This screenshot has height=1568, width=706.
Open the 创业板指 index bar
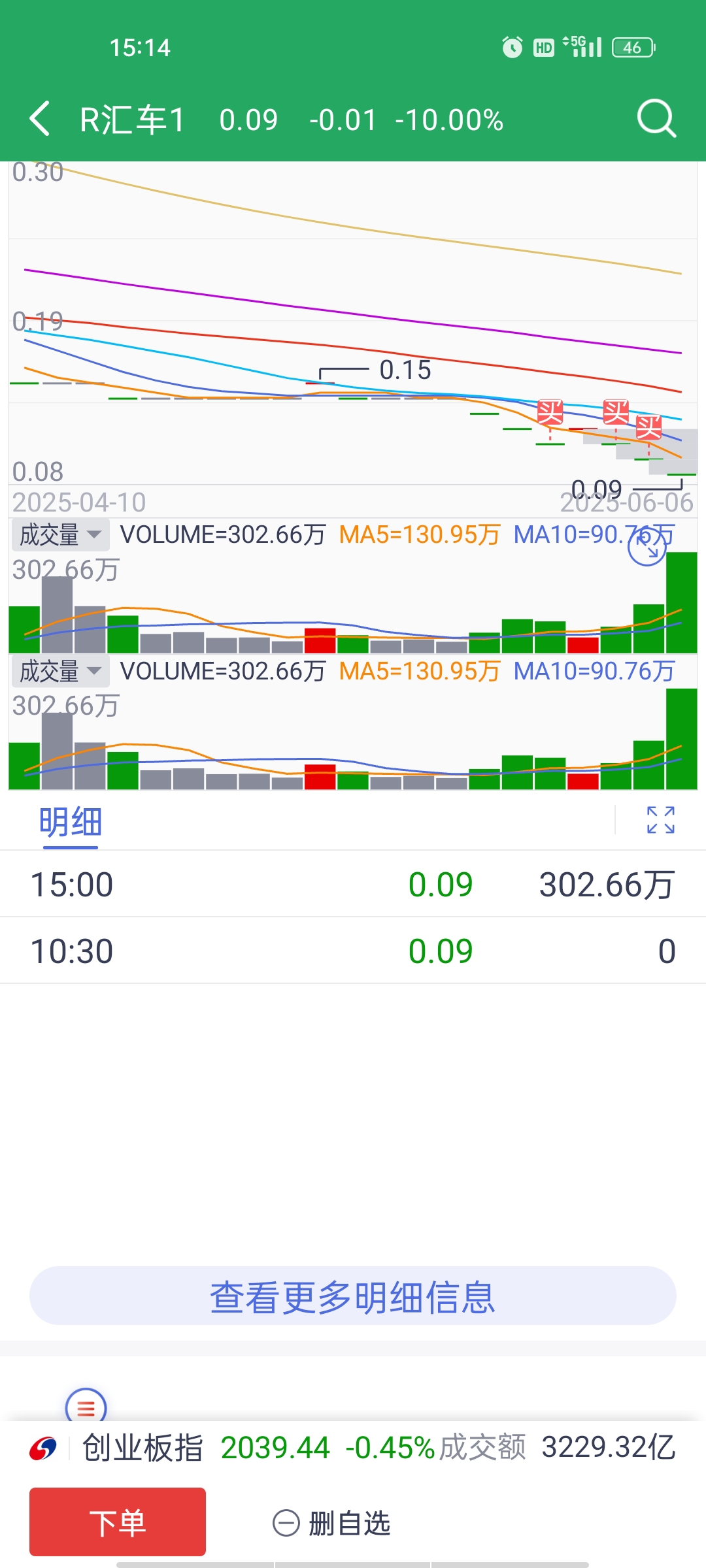(x=353, y=1448)
